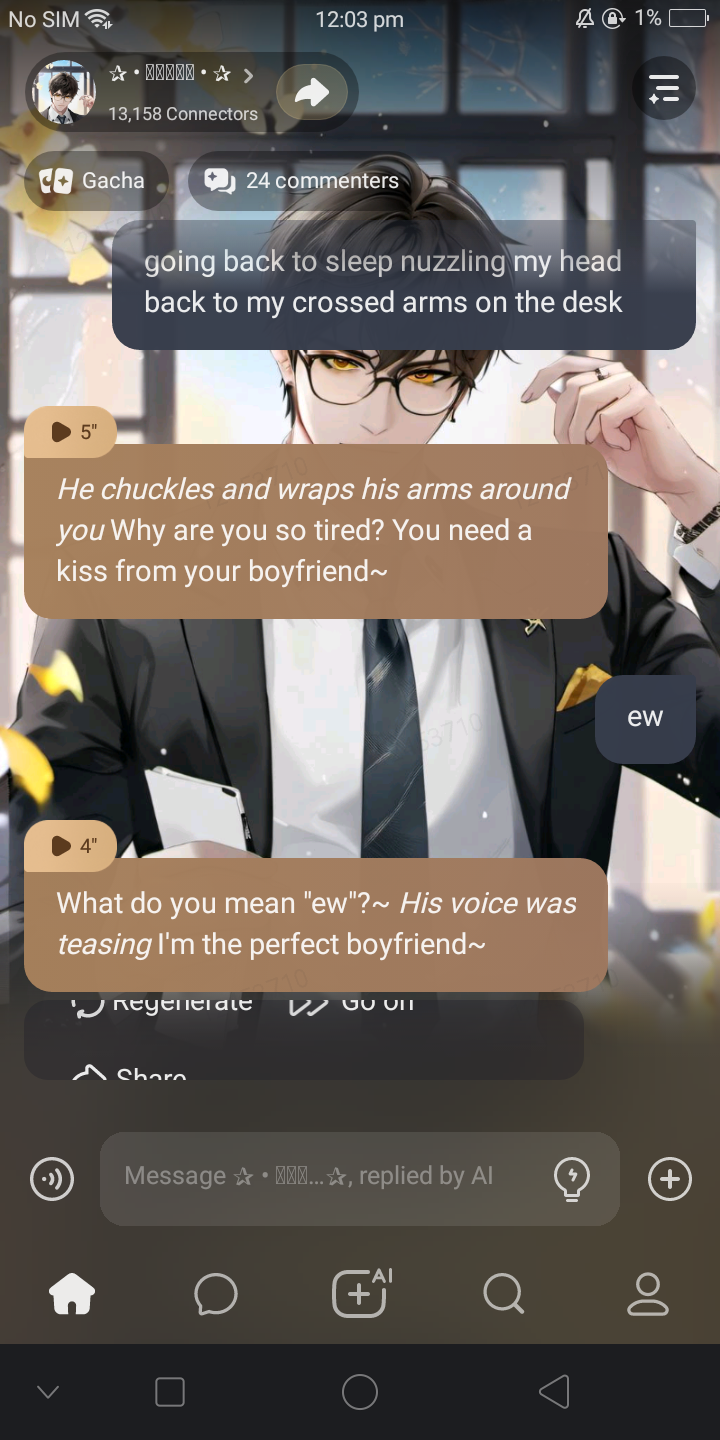Viewport: 720px width, 1440px height.
Task: Open the plus attachment menu
Action: pos(670,1179)
